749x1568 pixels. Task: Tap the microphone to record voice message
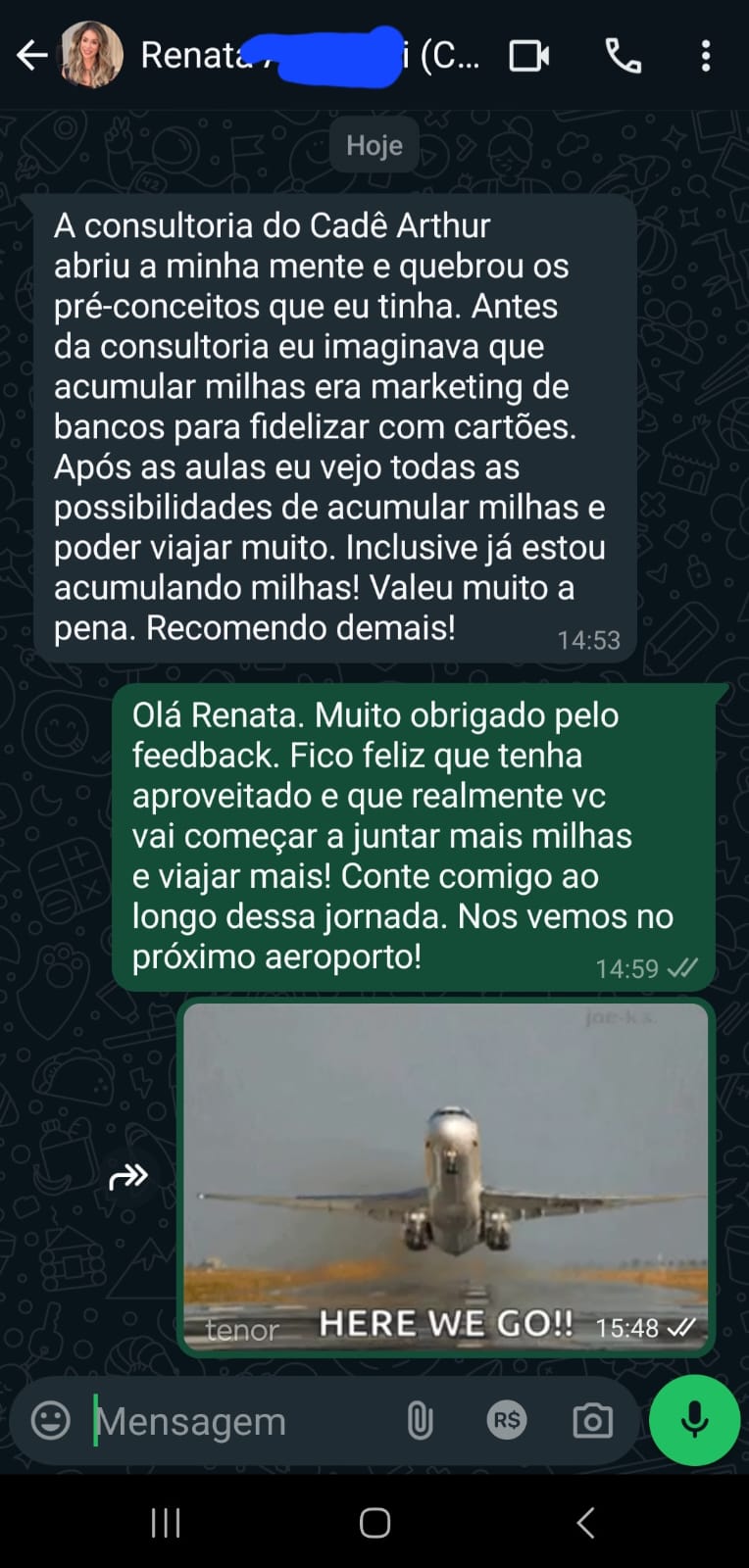pyautogui.click(x=694, y=1420)
